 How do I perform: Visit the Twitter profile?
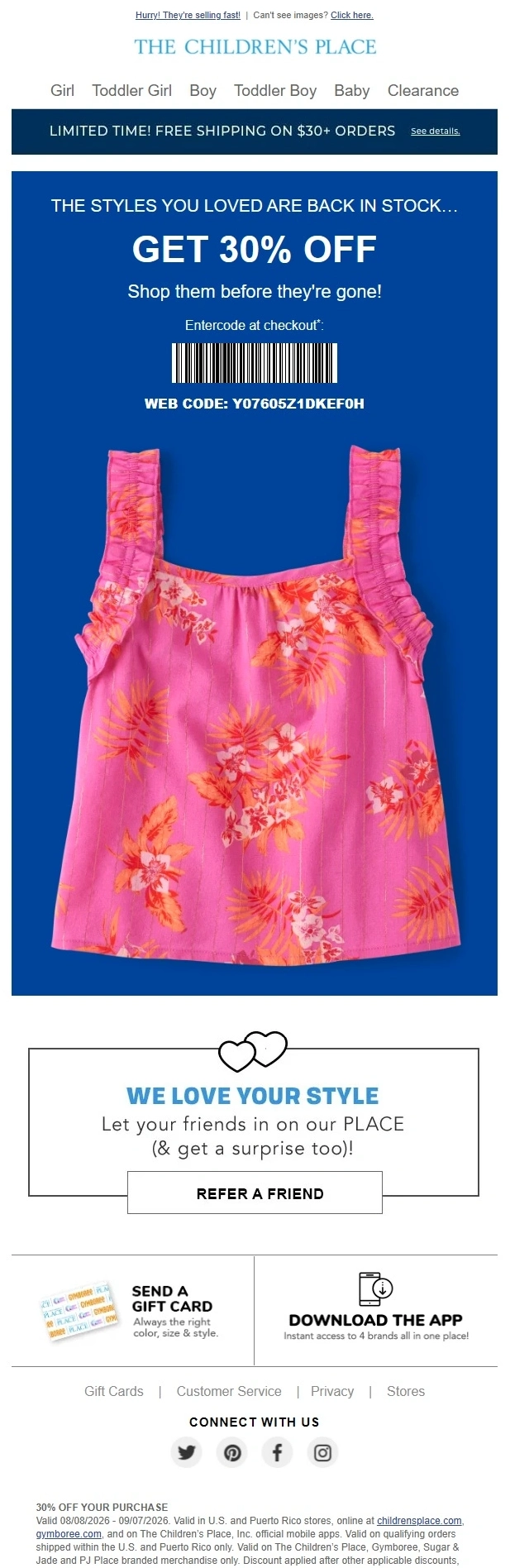coord(187,1452)
